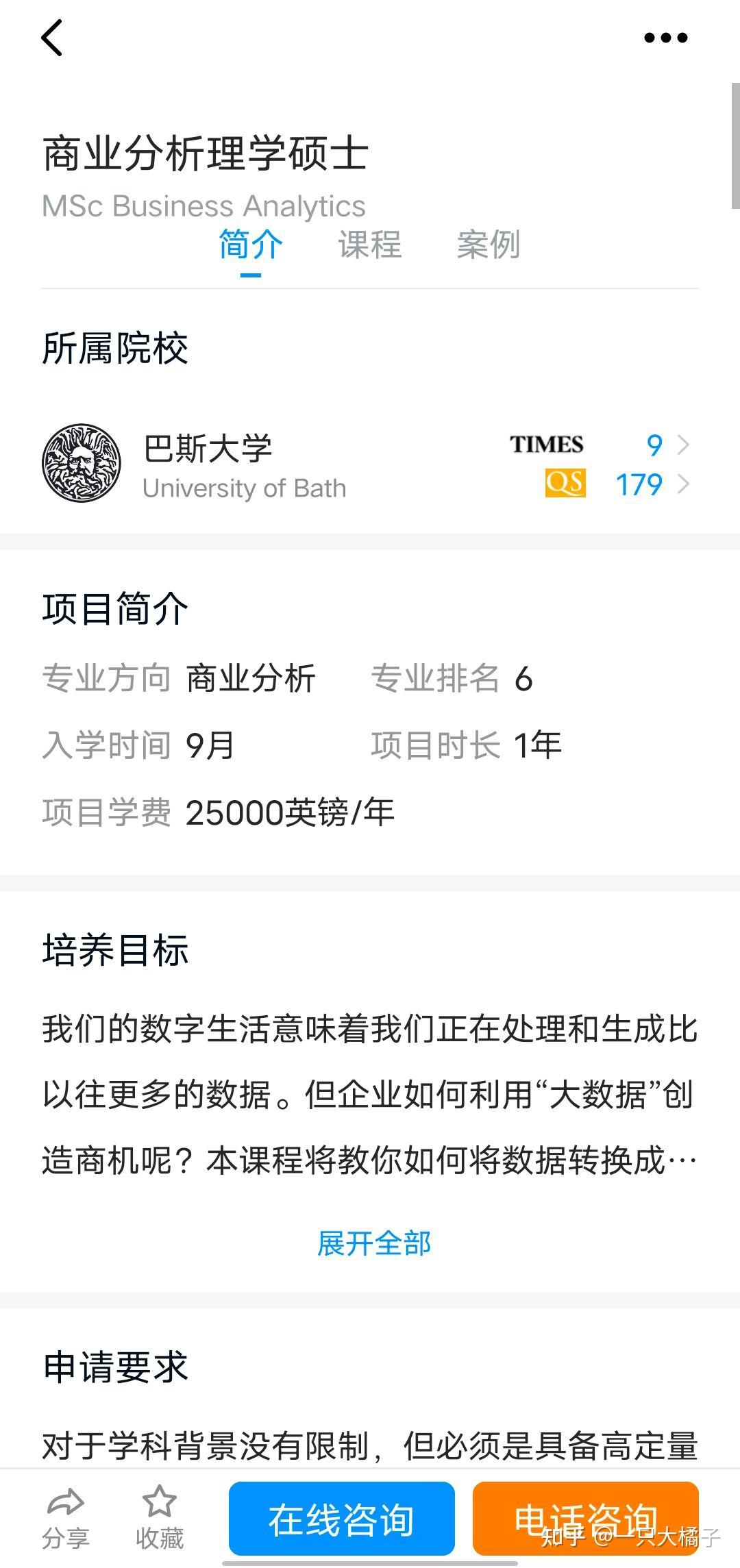The height and width of the screenshot is (1568, 740).
Task: Tap the TIMES ranking label
Action: [x=547, y=445]
